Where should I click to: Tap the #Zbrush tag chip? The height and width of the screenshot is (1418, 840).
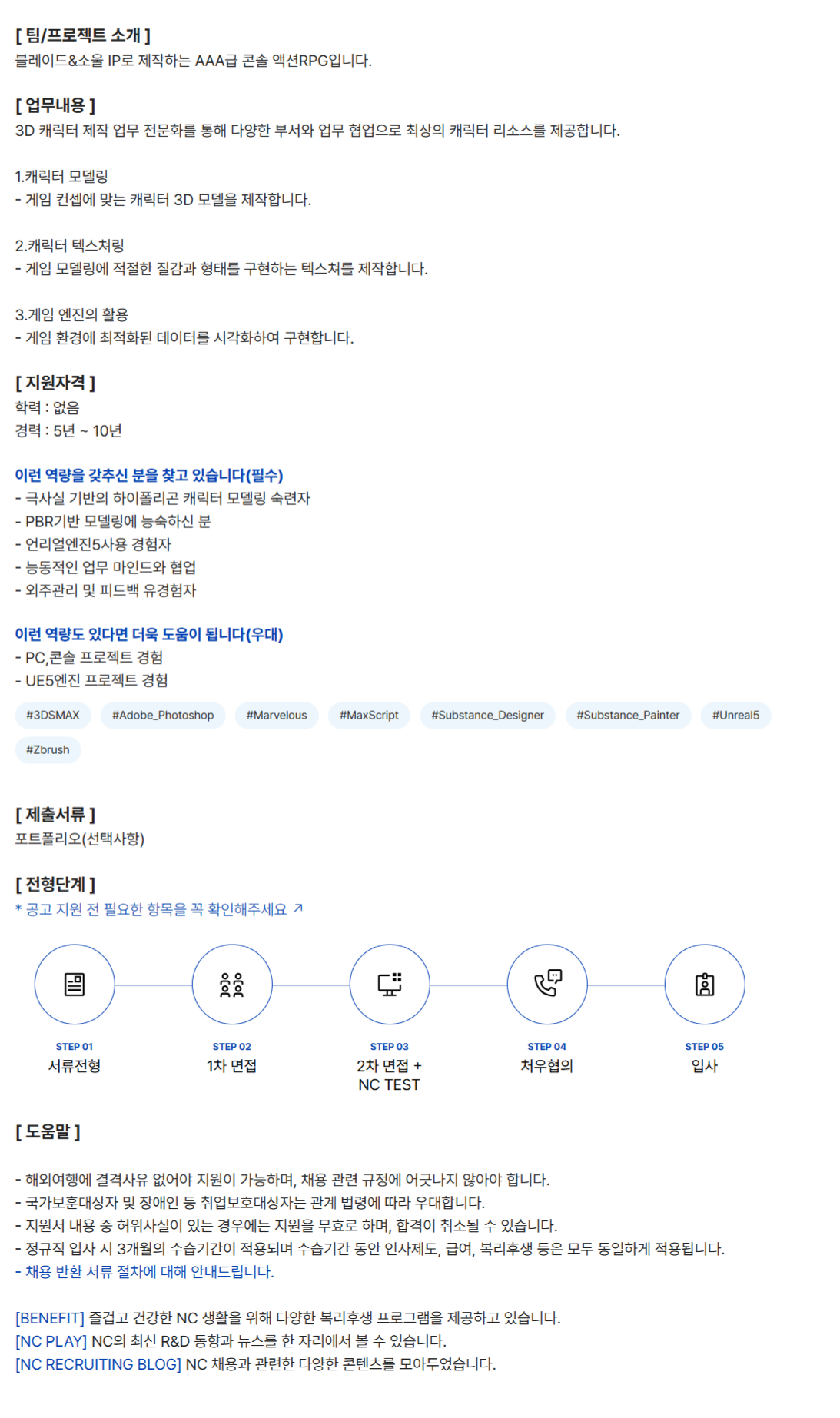pyautogui.click(x=48, y=750)
